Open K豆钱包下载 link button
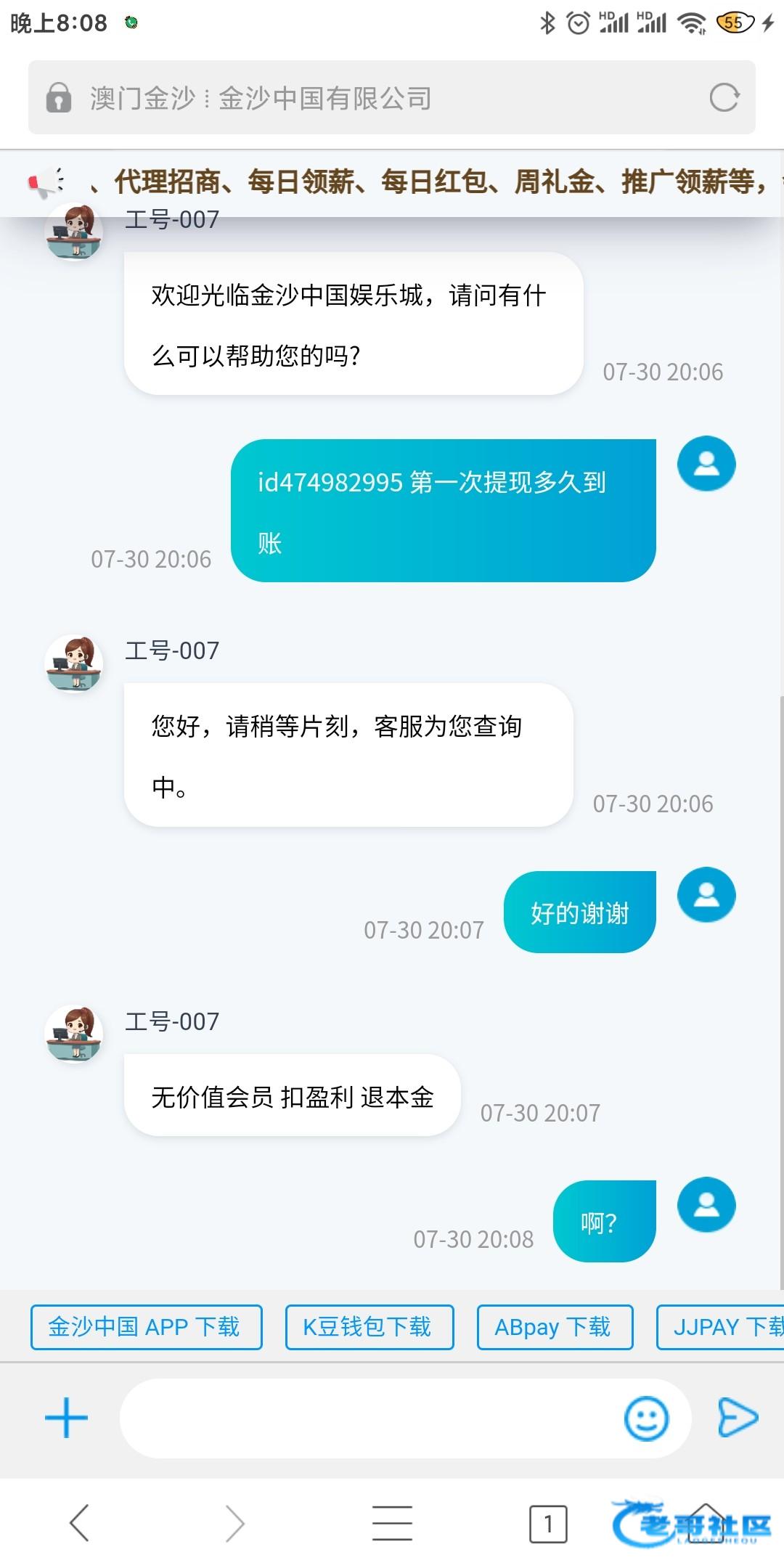The width and height of the screenshot is (784, 1568). click(369, 1327)
